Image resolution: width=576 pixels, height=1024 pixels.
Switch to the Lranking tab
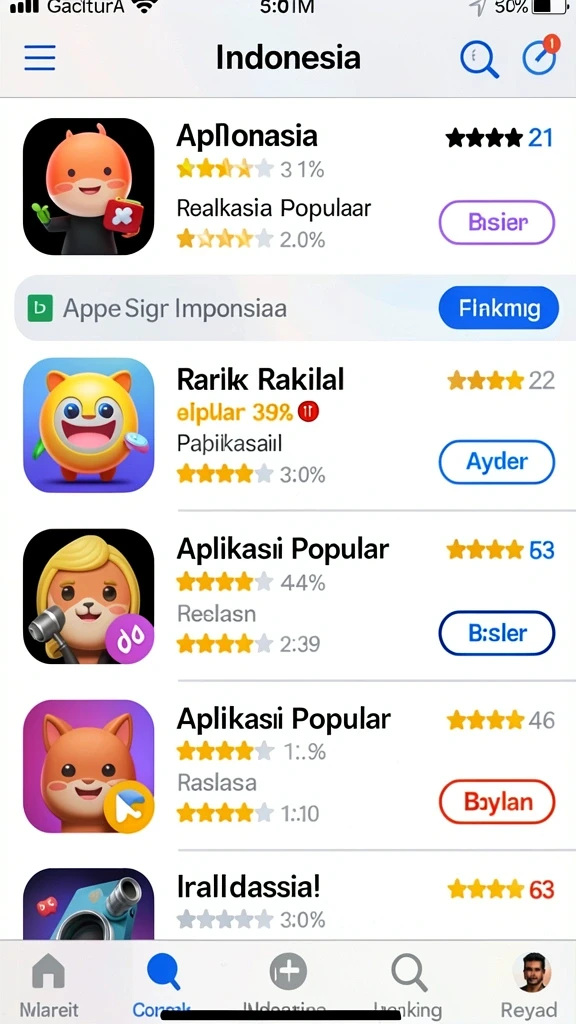pyautogui.click(x=409, y=985)
